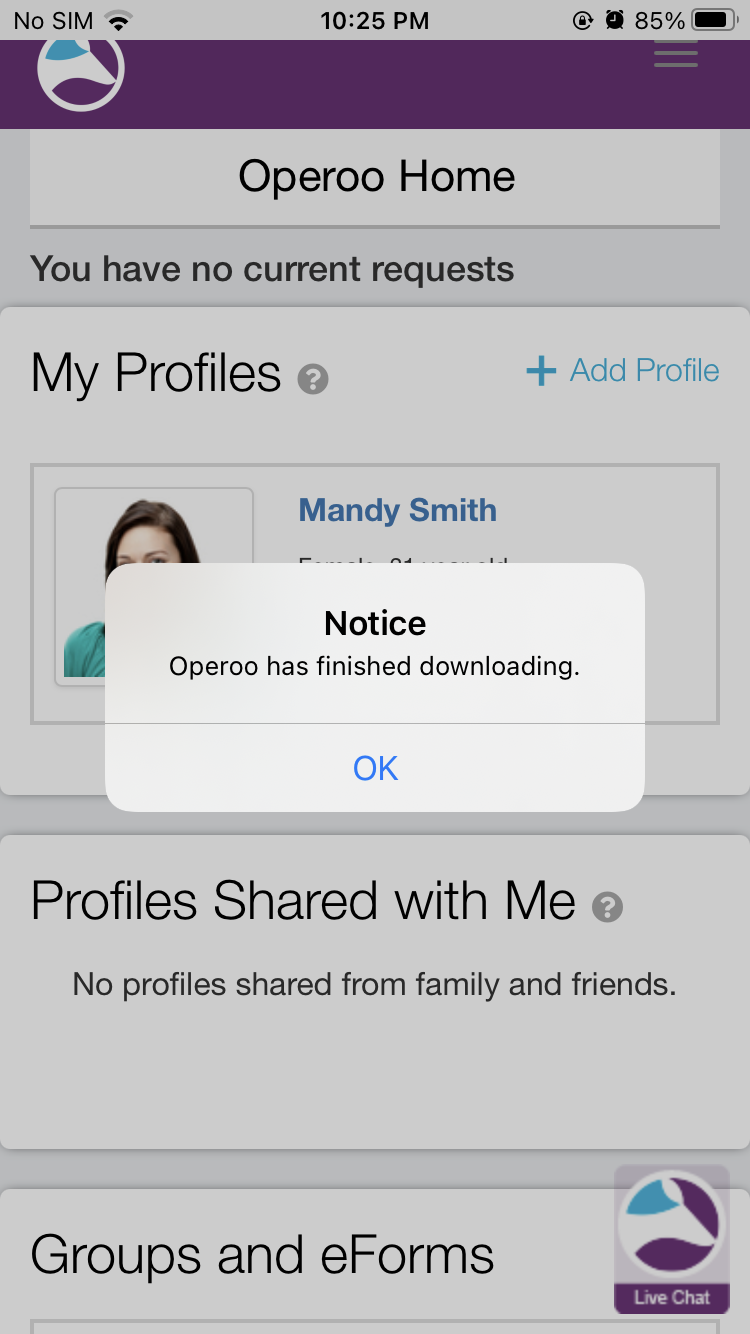Dismiss the notice by tapping OK
Viewport: 750px width, 1334px height.
375,767
